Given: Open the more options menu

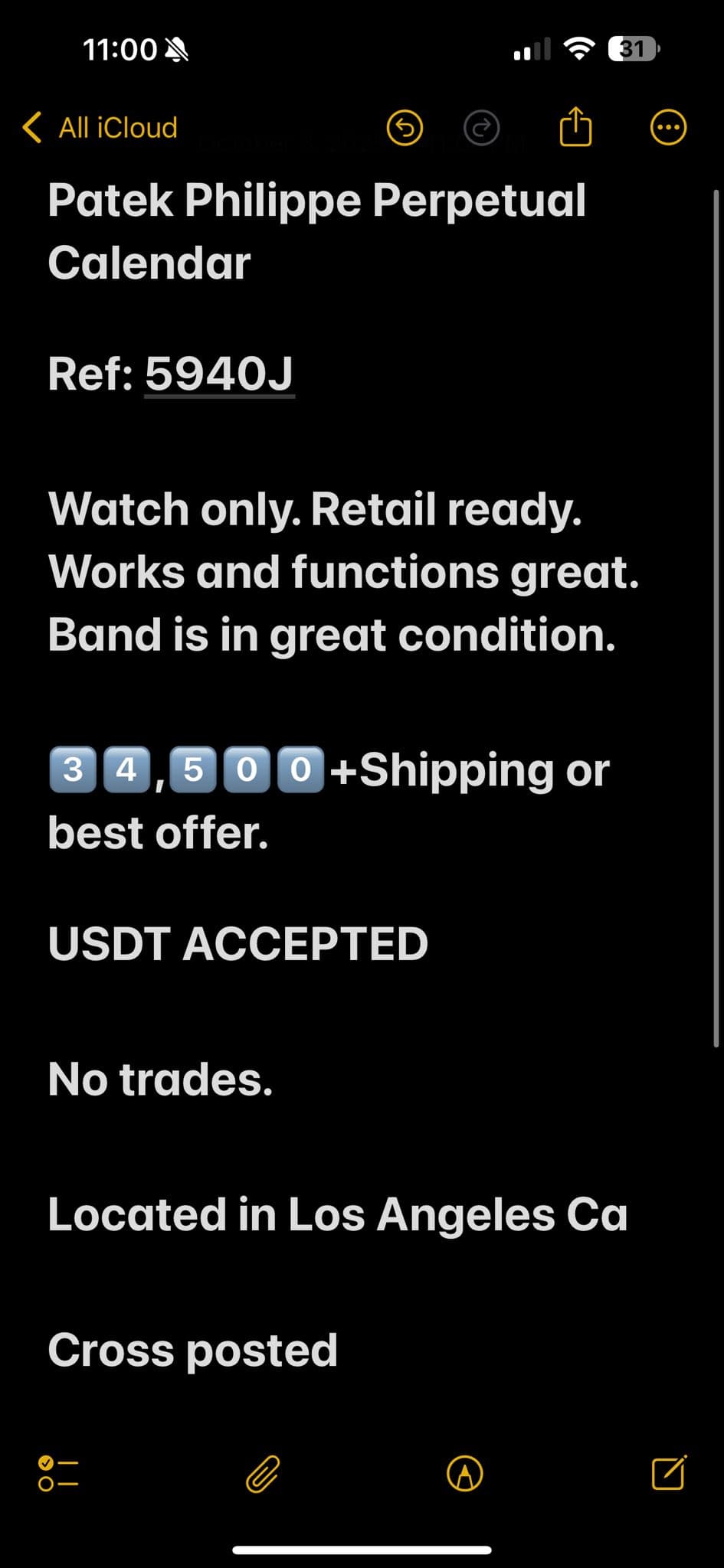Looking at the screenshot, I should tap(668, 127).
